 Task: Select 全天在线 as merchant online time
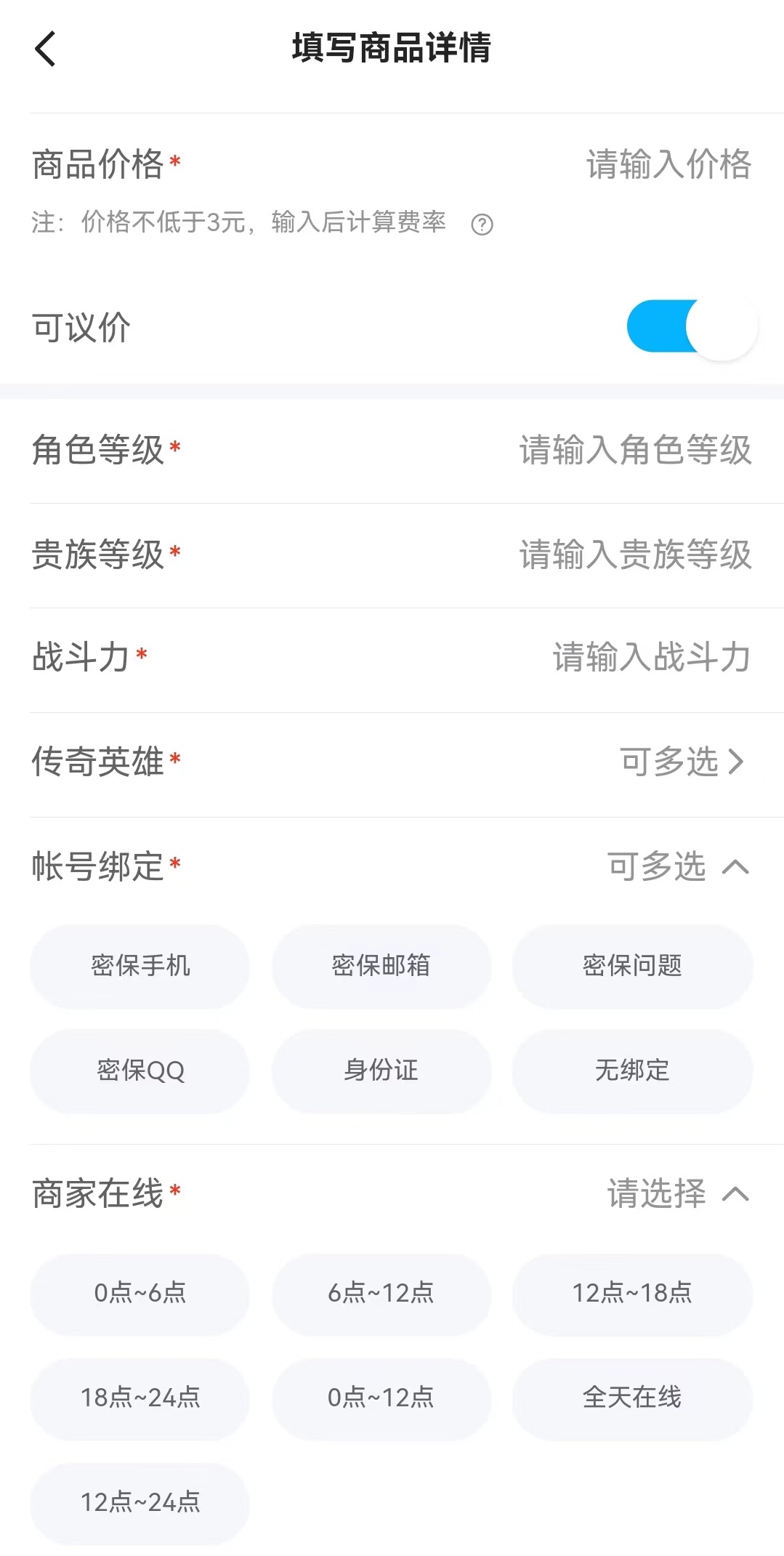click(632, 1398)
